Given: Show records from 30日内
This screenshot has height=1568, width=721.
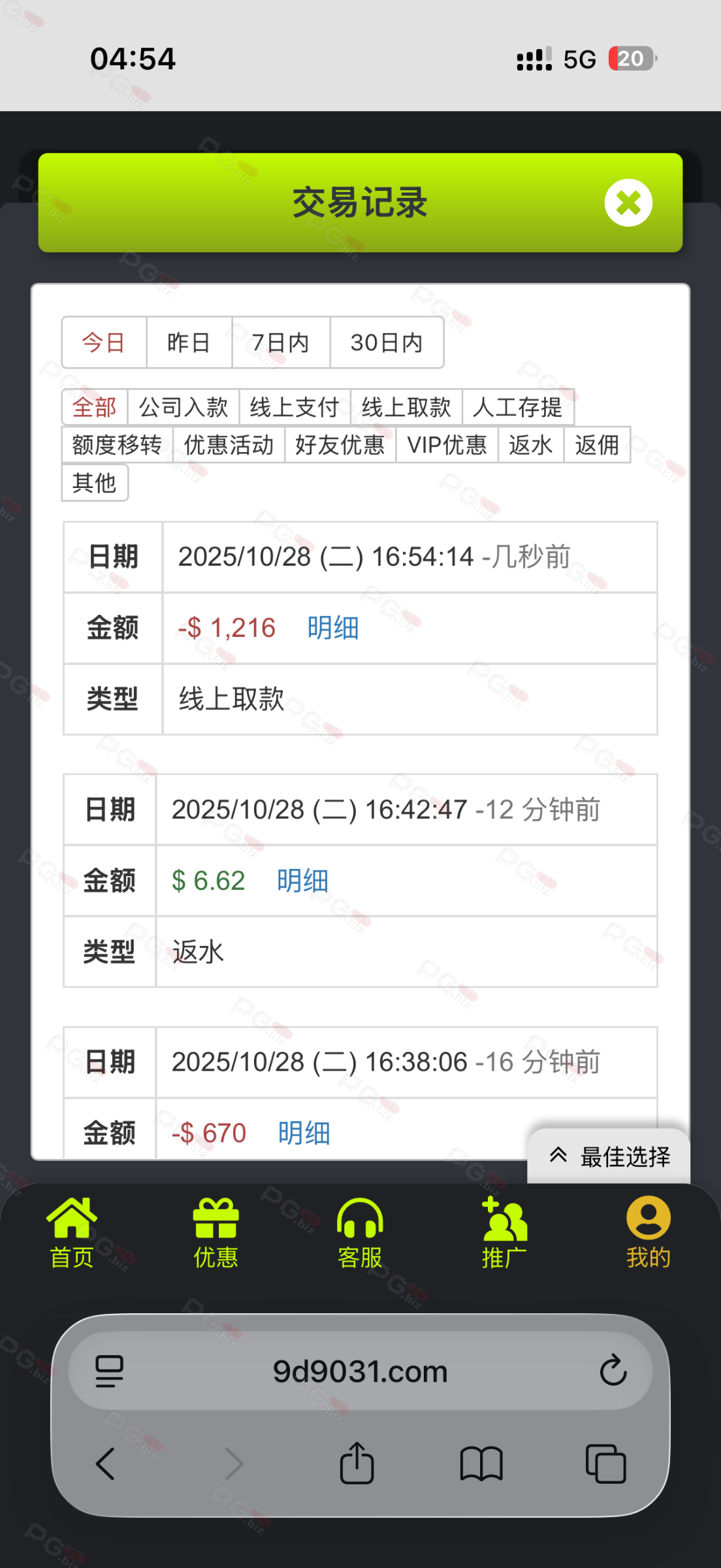Looking at the screenshot, I should pos(387,342).
